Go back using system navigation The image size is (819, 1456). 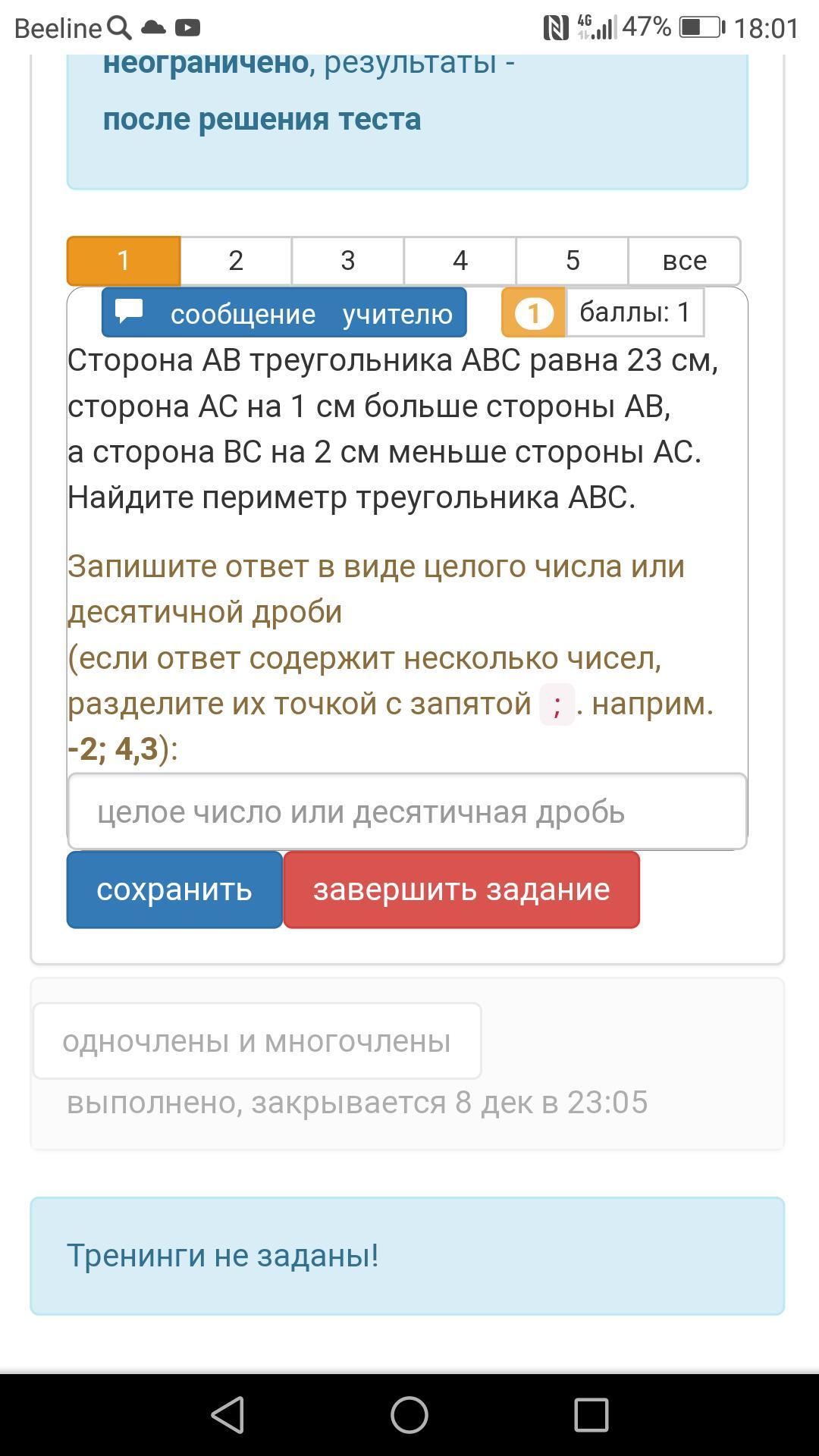227,1415
